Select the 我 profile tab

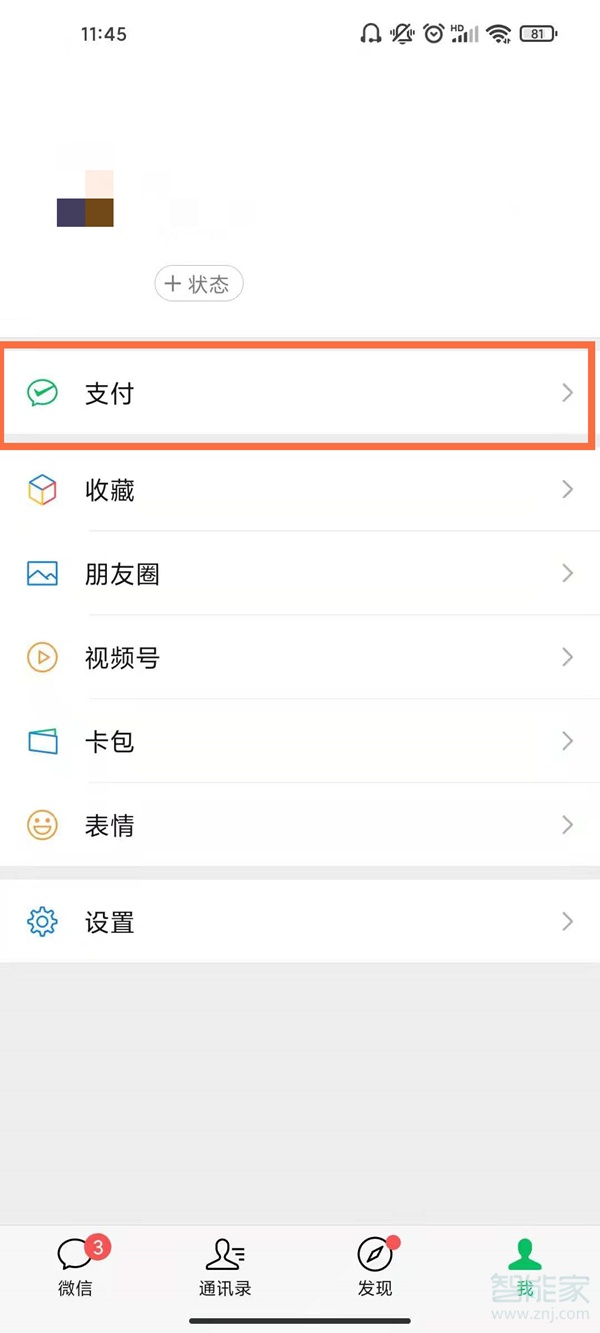[x=525, y=1266]
